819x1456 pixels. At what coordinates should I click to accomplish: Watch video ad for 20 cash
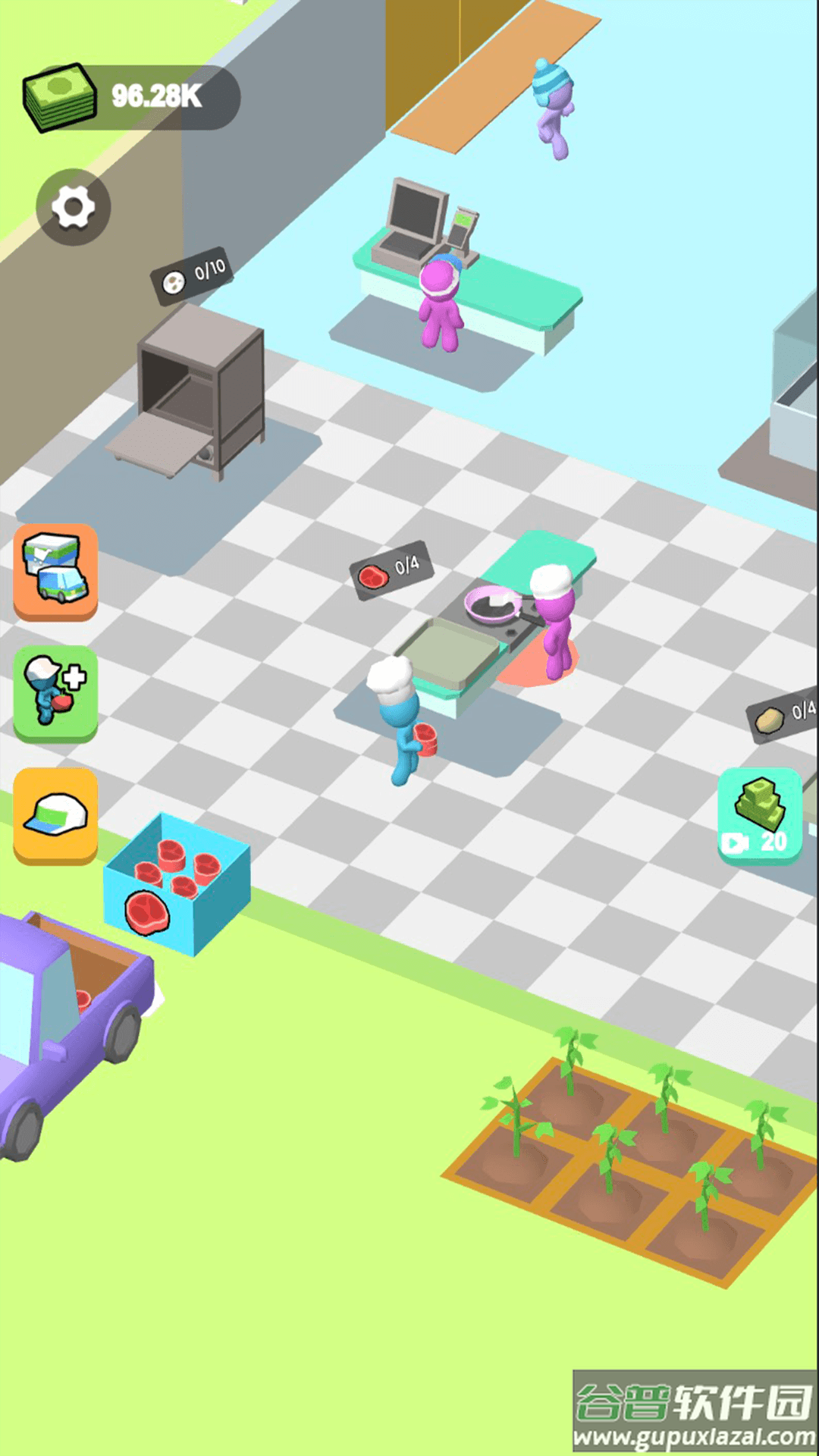[759, 814]
